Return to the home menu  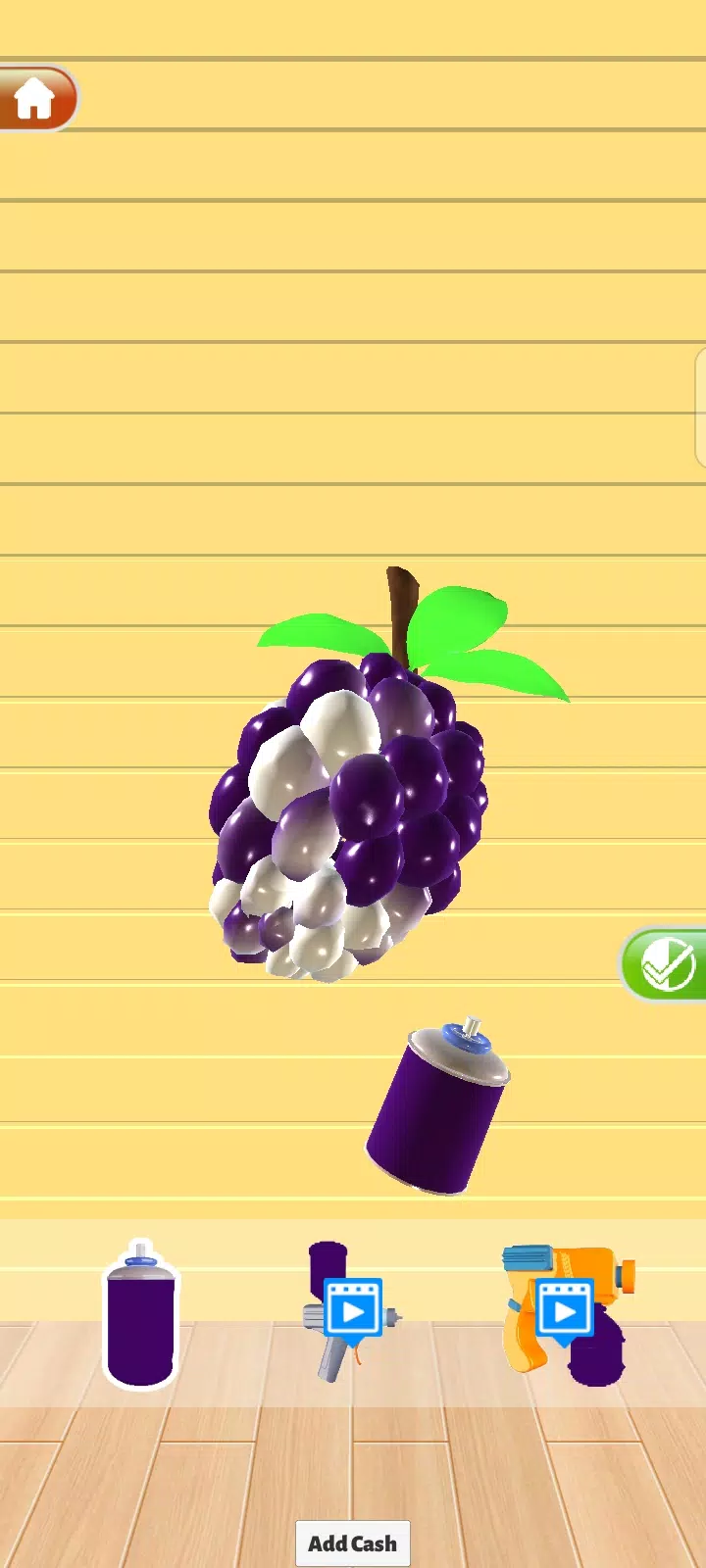click(x=35, y=98)
